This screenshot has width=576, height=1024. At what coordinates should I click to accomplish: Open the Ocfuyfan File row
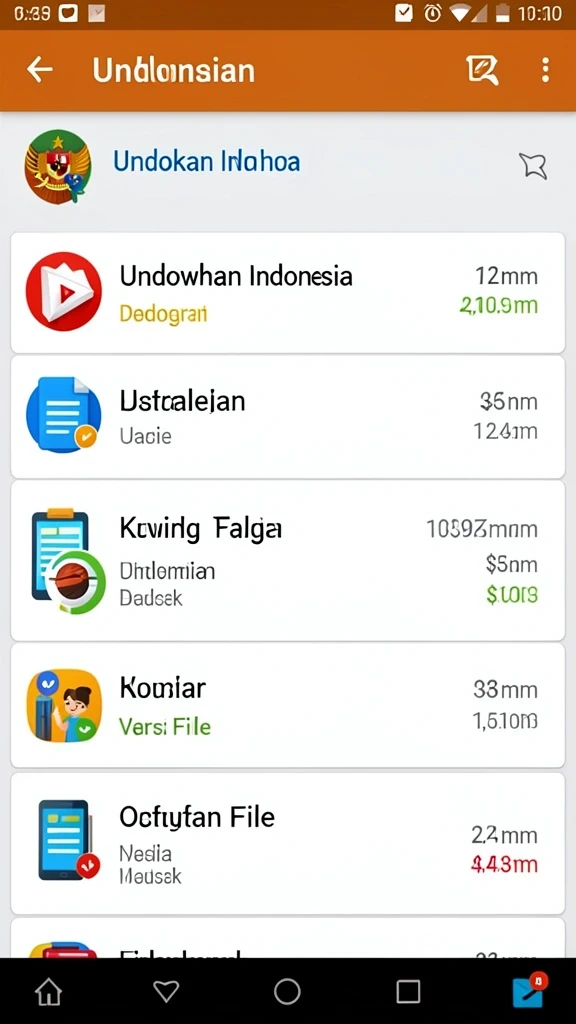[288, 843]
